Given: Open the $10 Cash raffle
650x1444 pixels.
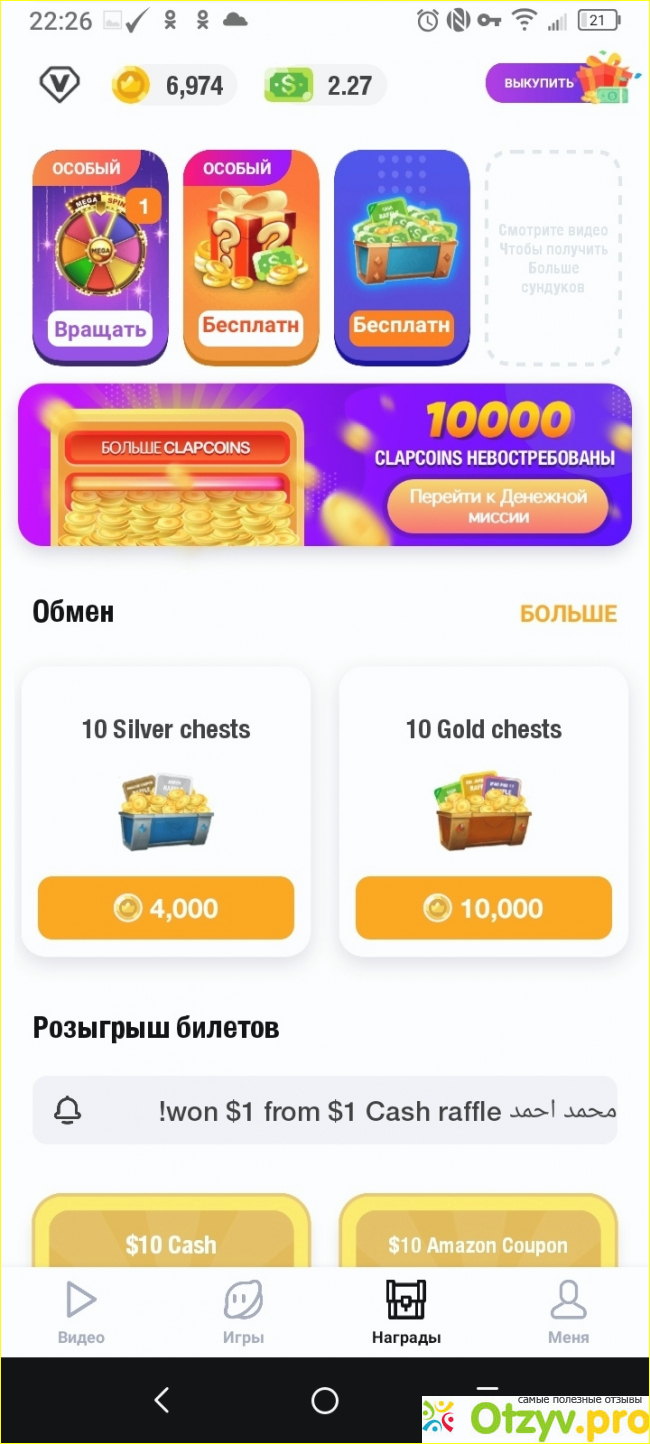Looking at the screenshot, I should pyautogui.click(x=171, y=1245).
